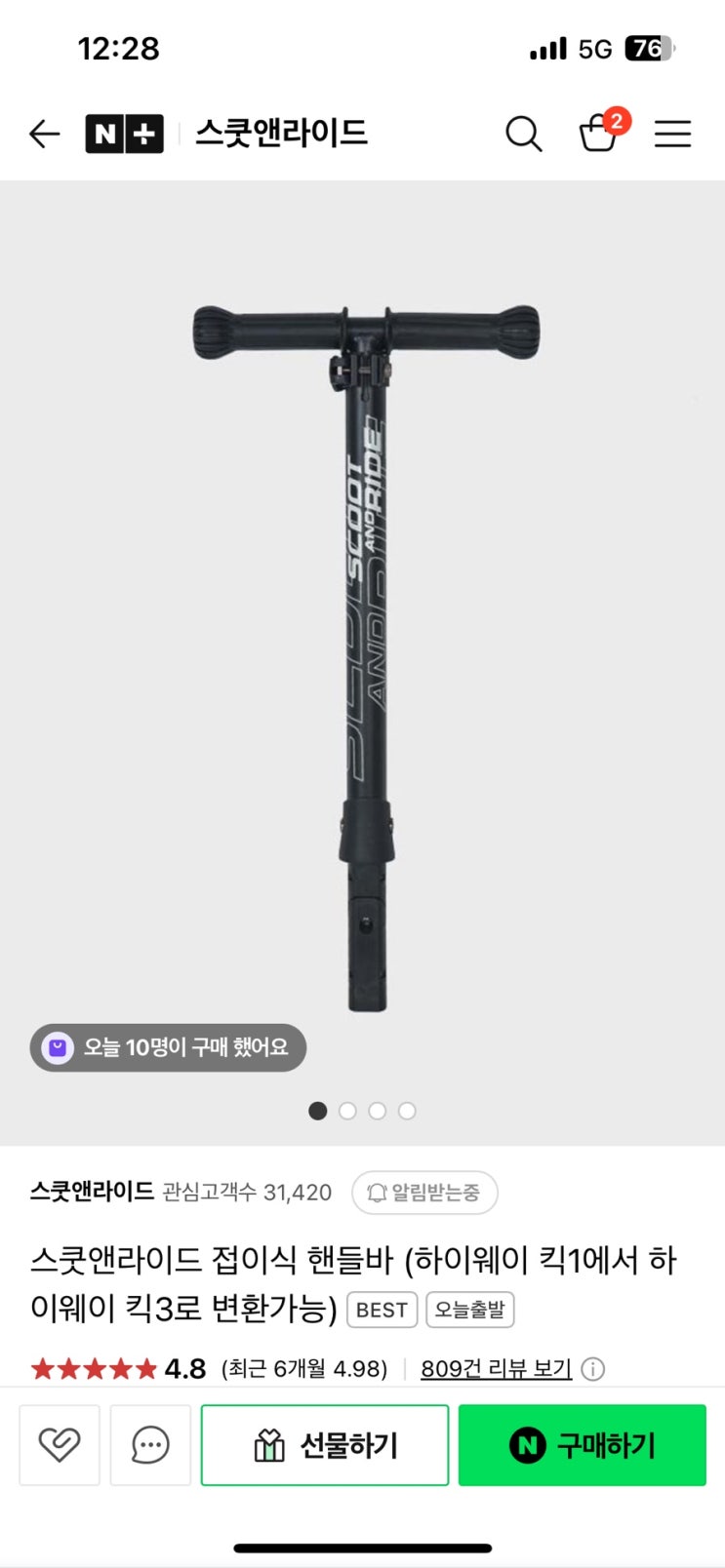The width and height of the screenshot is (725, 1568).
Task: Open 809건 리뷰 보기 link
Action: pos(496,1369)
